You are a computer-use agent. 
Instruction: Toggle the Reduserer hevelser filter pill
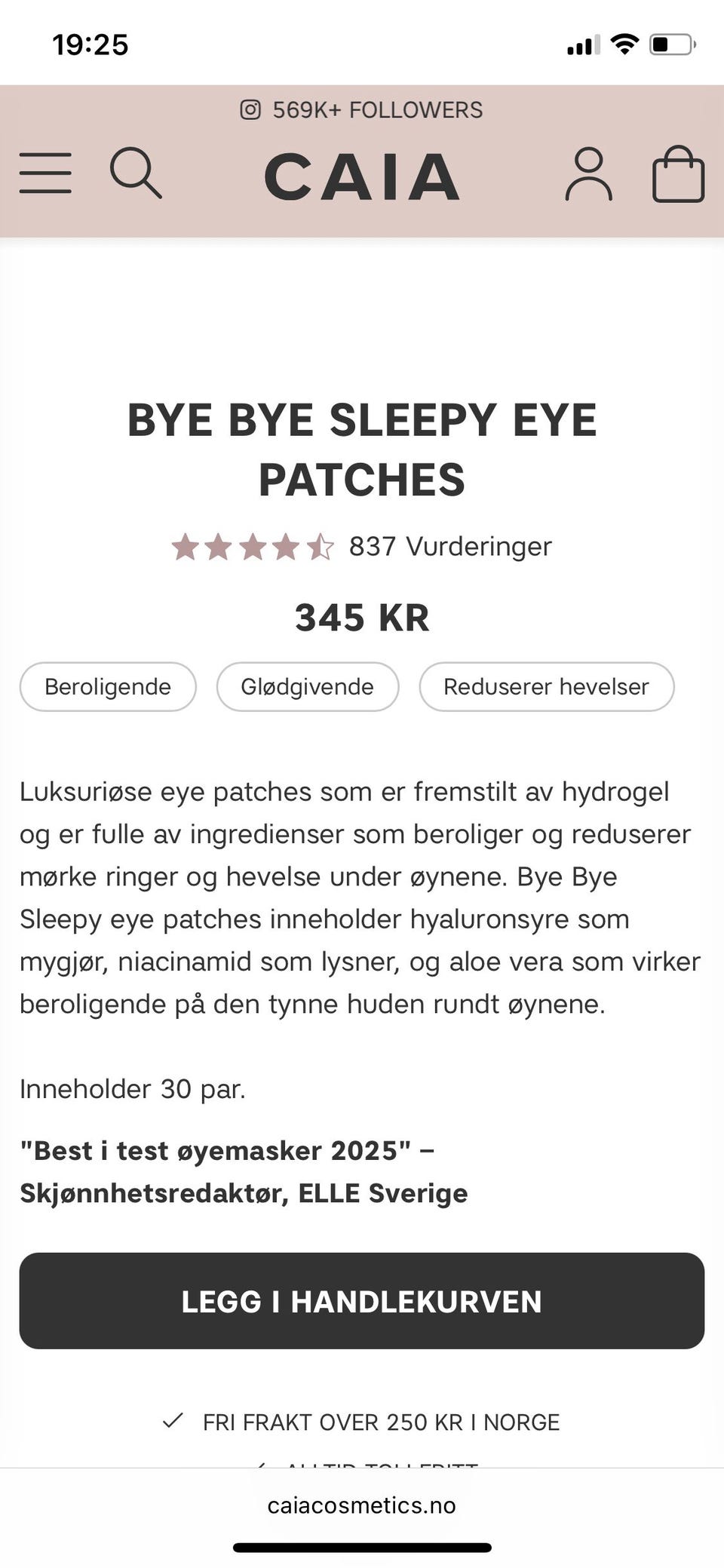[546, 686]
